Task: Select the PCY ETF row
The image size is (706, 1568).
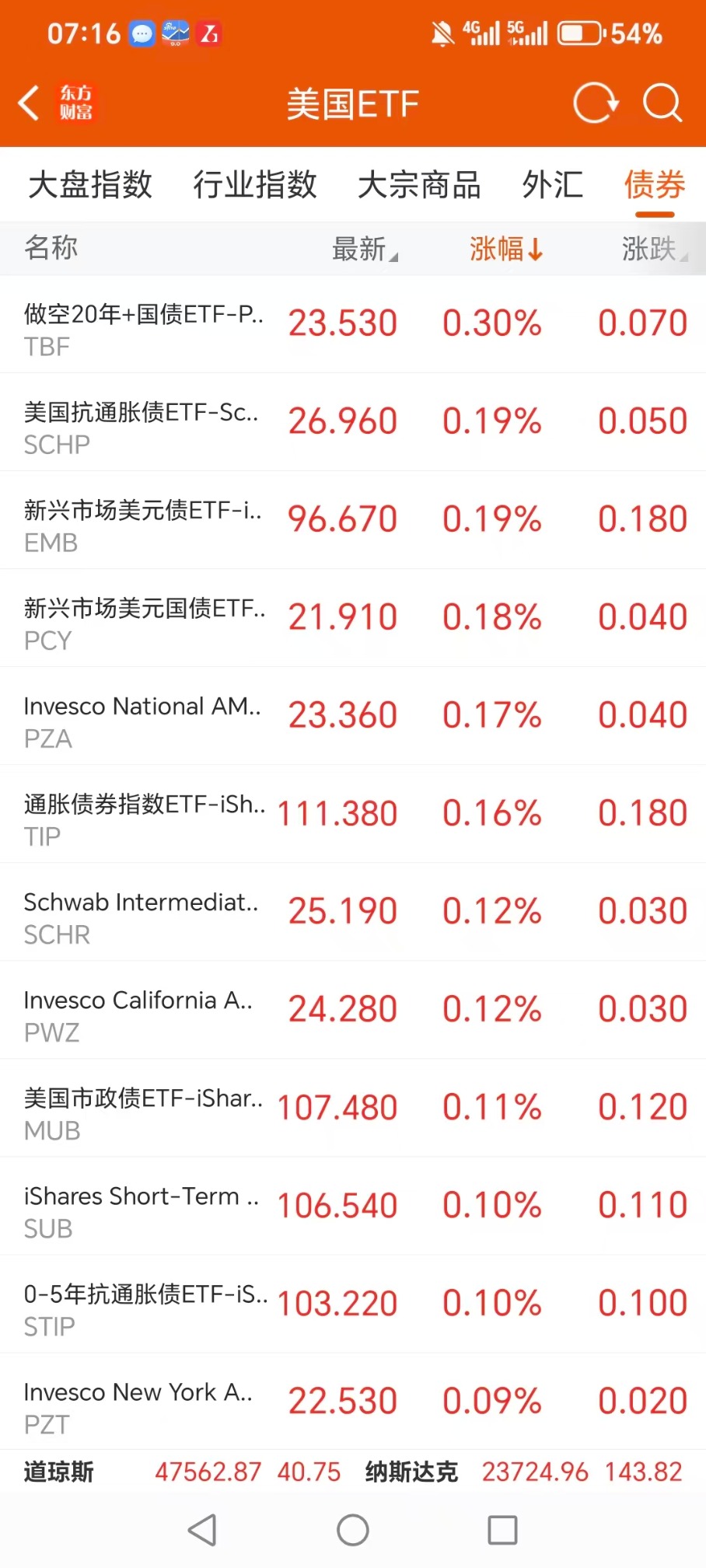Action: [x=353, y=619]
